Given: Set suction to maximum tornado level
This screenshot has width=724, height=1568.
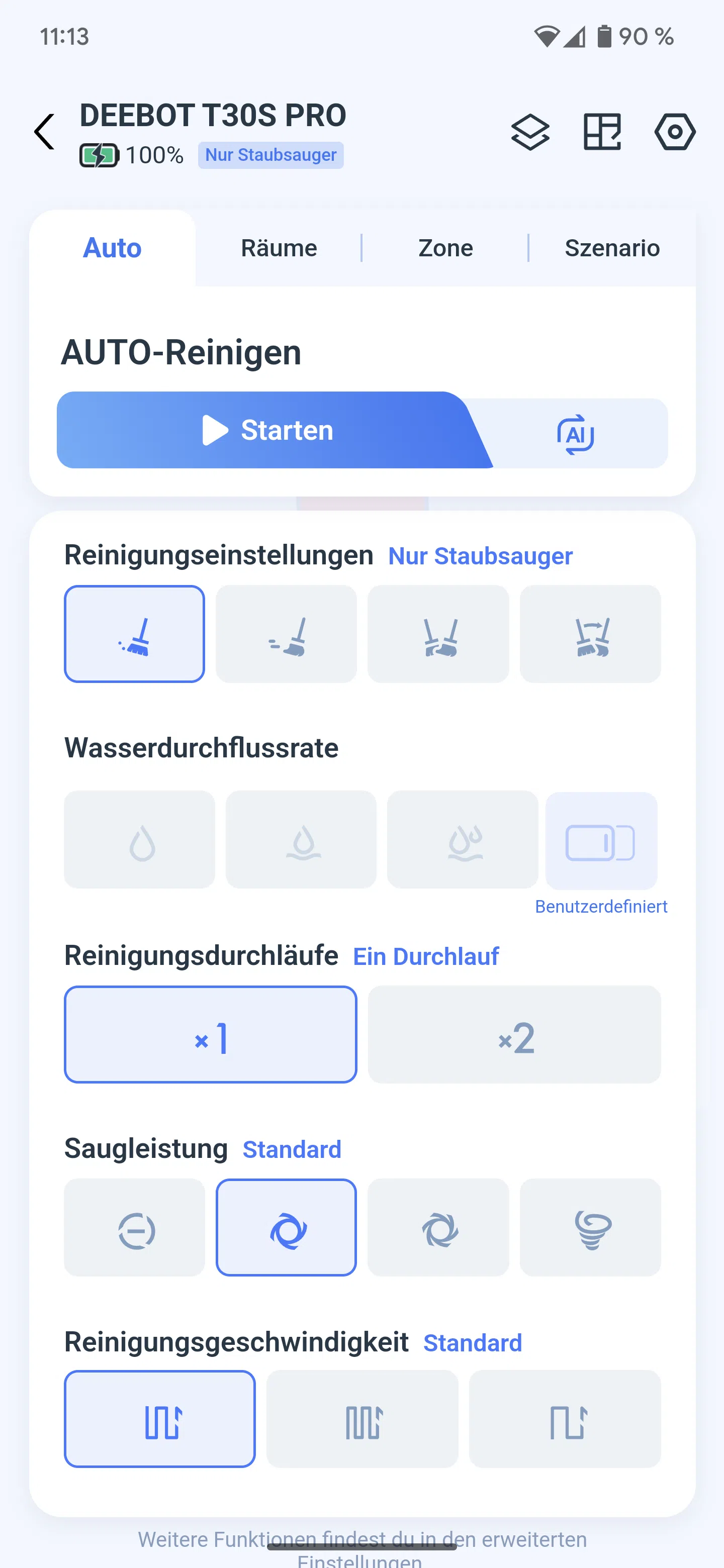Looking at the screenshot, I should 590,1228.
